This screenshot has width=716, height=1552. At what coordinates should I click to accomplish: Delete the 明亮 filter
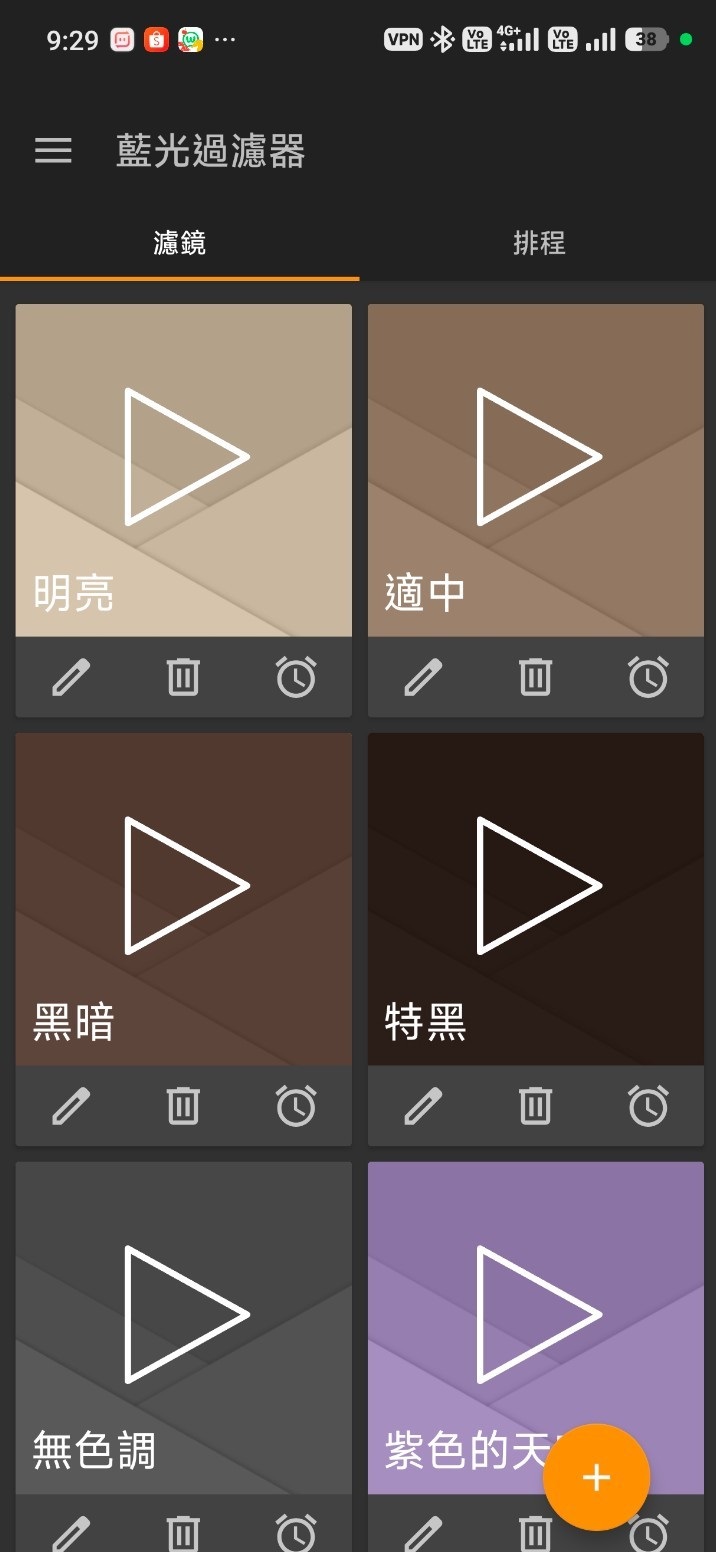click(x=183, y=677)
